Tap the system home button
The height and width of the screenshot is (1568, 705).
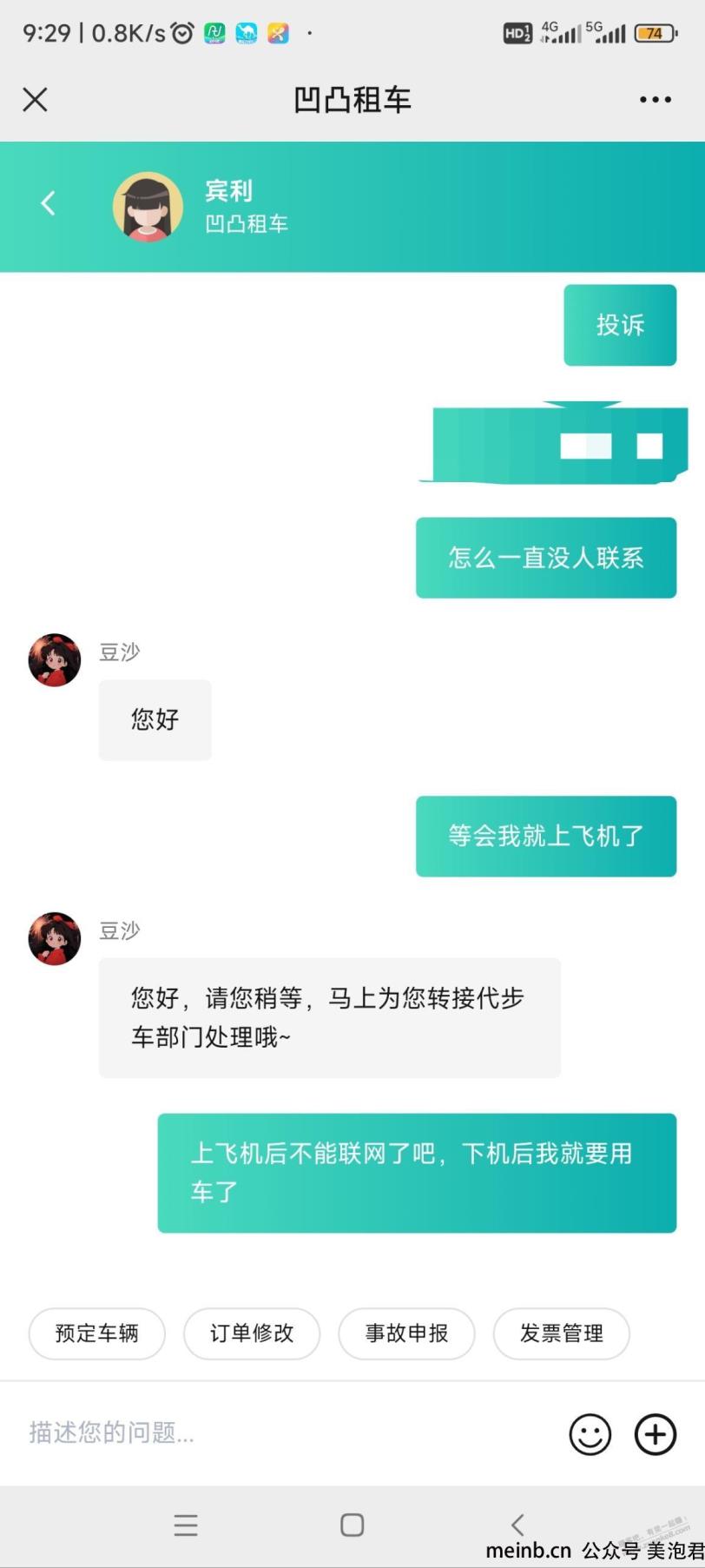(352, 1525)
